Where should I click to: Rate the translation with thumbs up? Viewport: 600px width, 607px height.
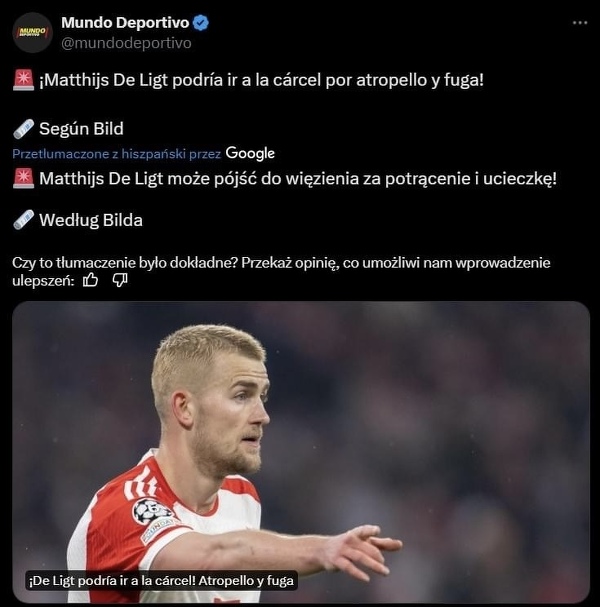(x=91, y=281)
